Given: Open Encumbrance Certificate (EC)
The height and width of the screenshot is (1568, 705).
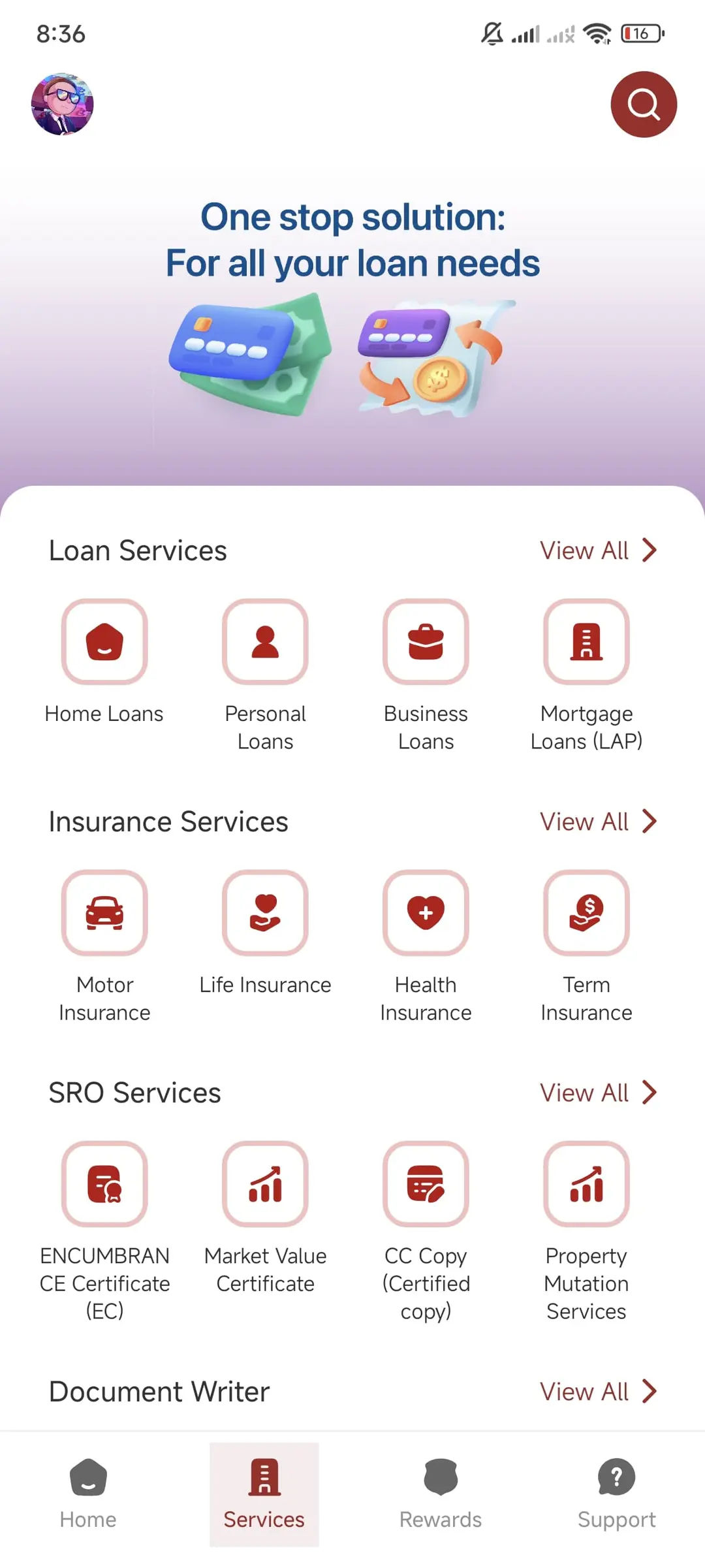Looking at the screenshot, I should (x=104, y=1184).
